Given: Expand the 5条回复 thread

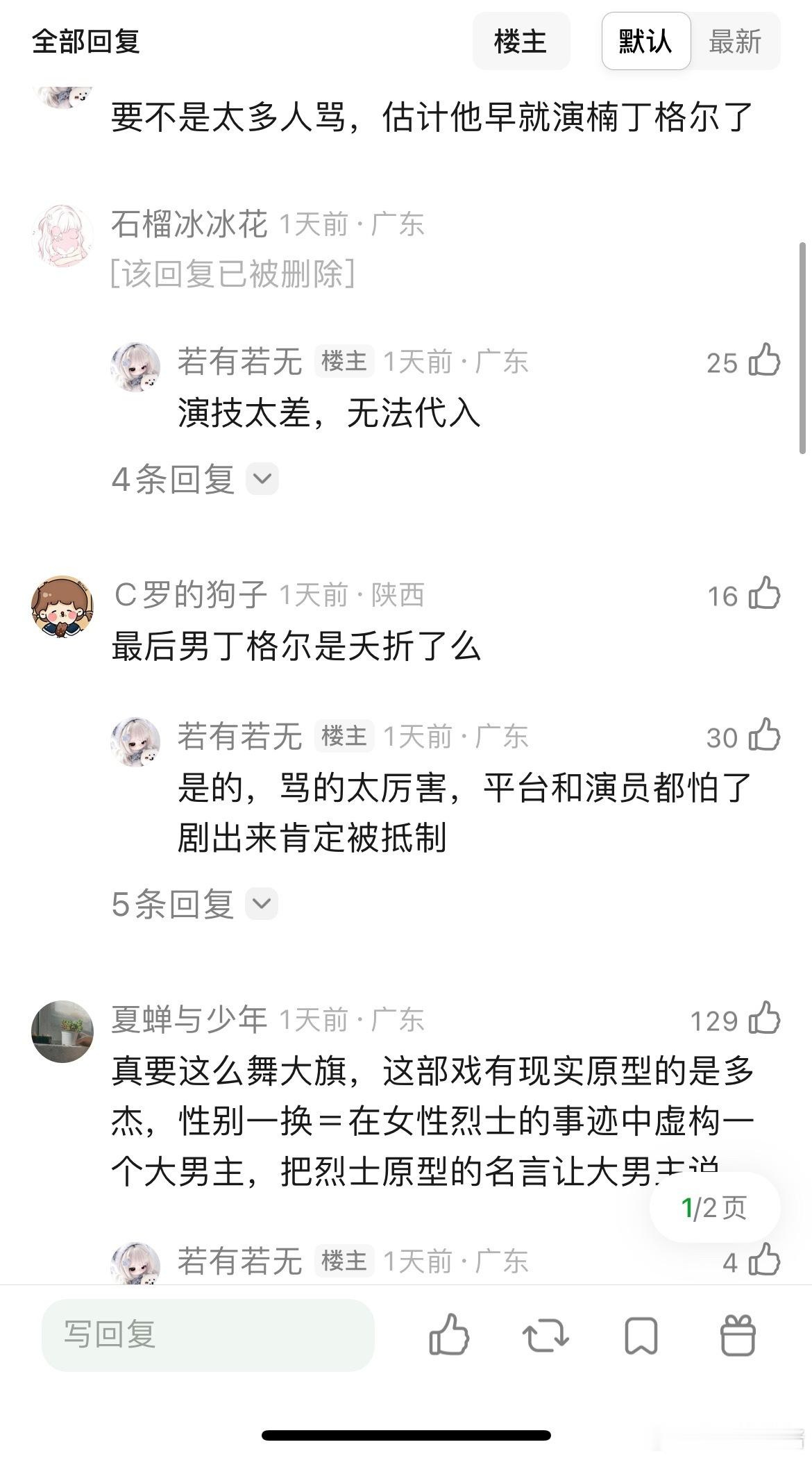Looking at the screenshot, I should pos(174,903).
